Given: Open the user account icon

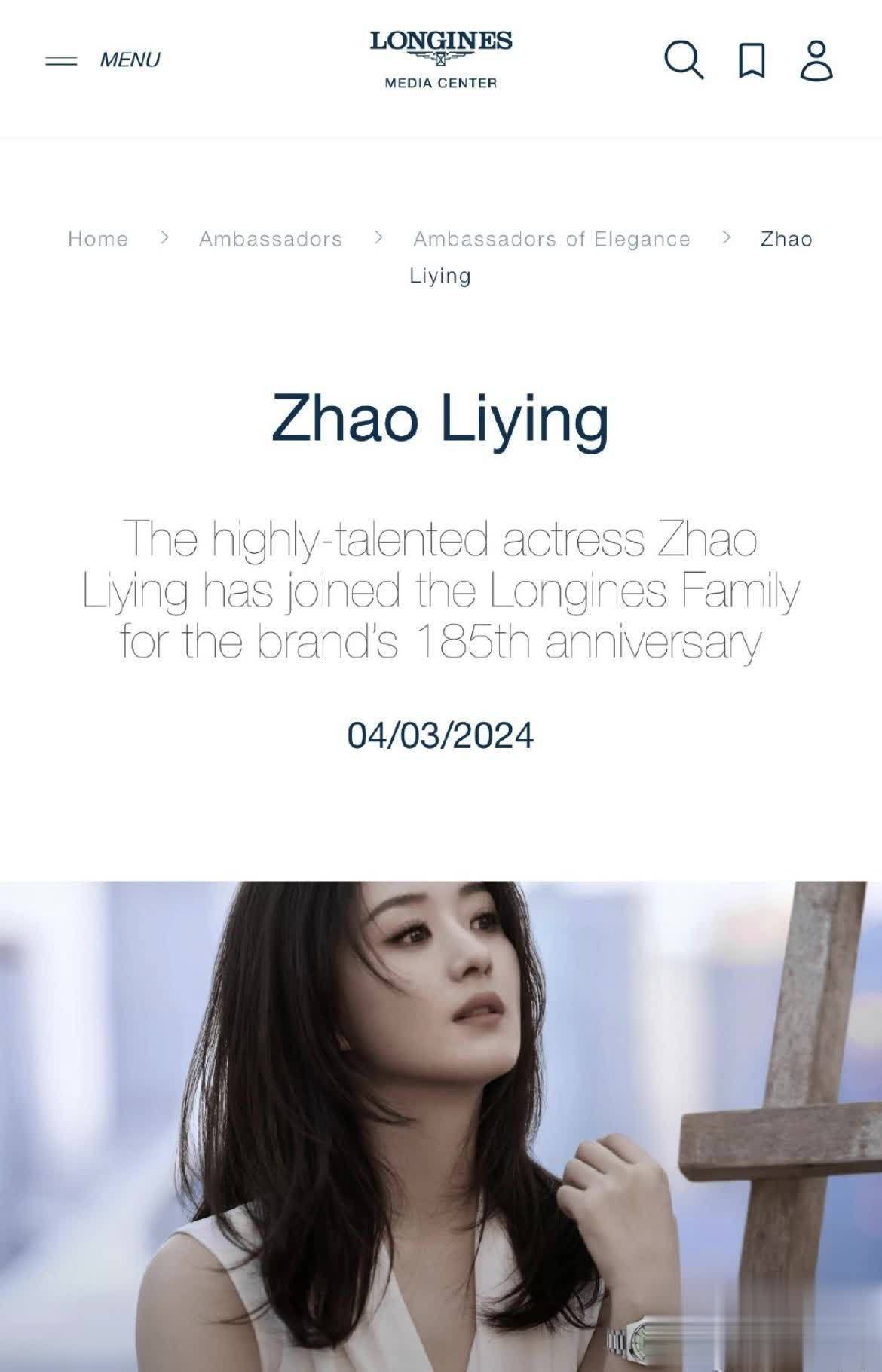Looking at the screenshot, I should [x=816, y=60].
